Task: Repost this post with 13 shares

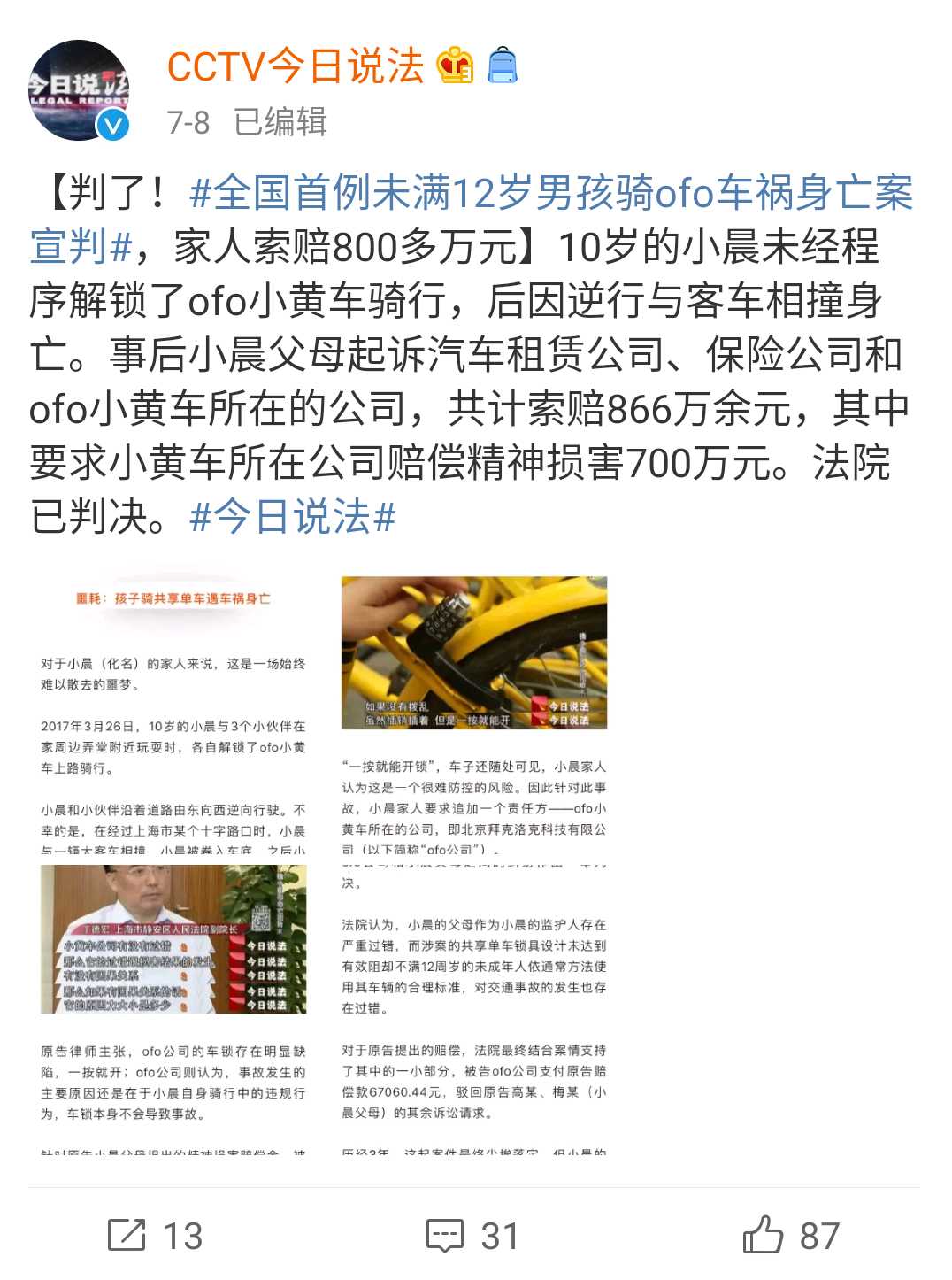Action: click(156, 1236)
